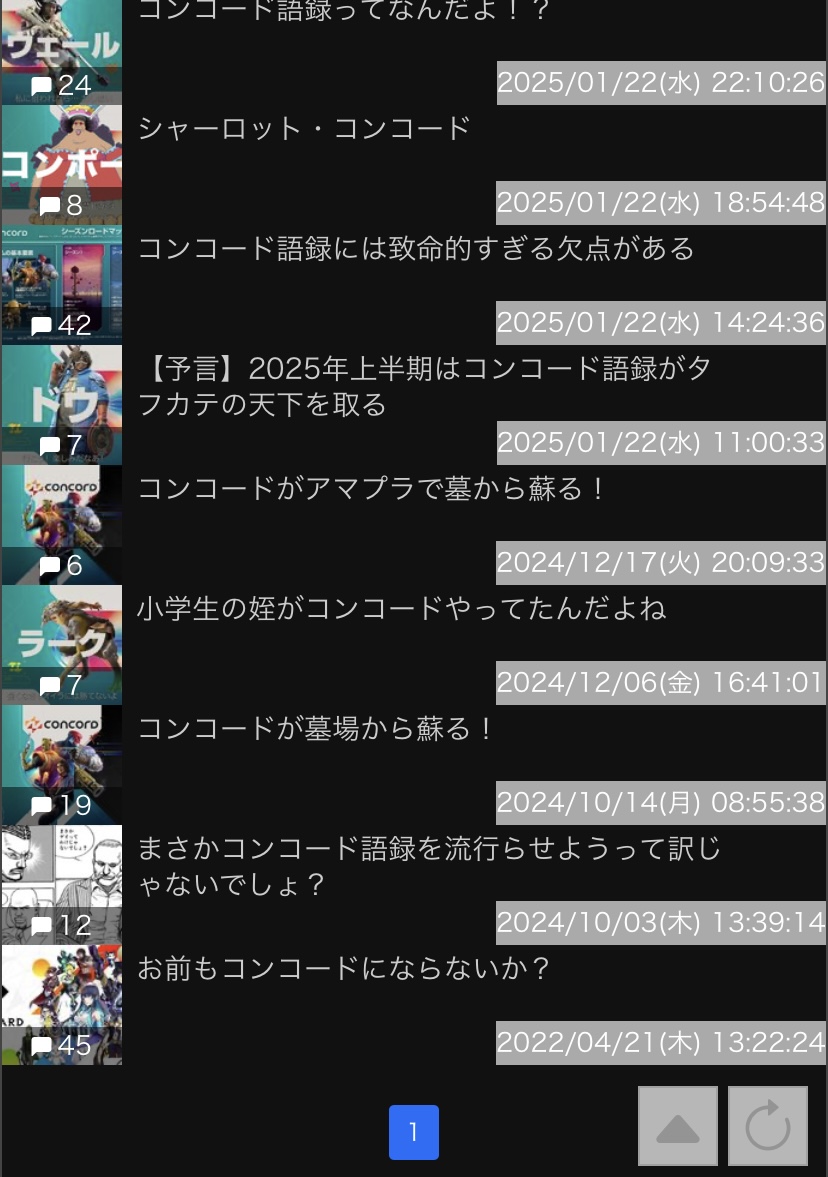Open thread コンコード語録ってなんだよ!?
Screen dimensions: 828x1177
344,11
